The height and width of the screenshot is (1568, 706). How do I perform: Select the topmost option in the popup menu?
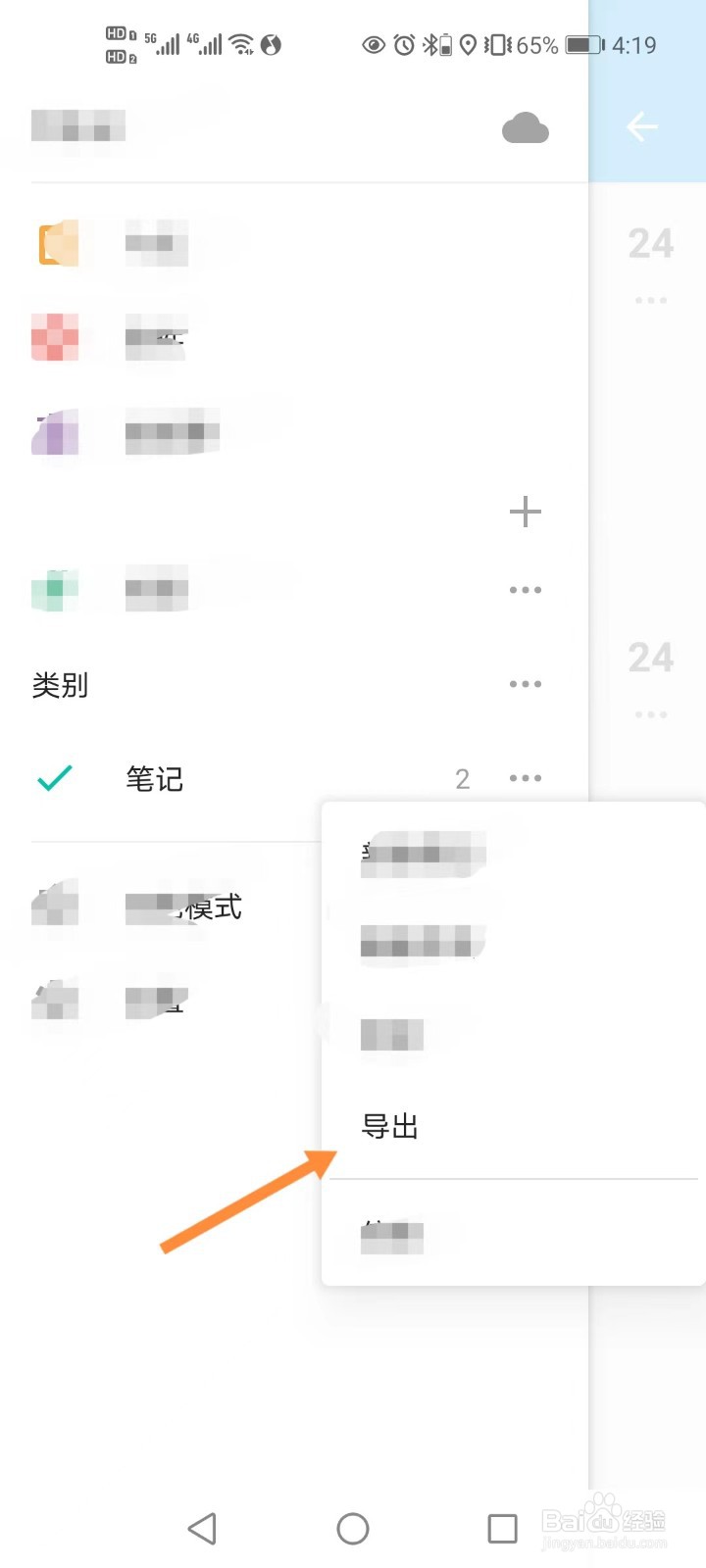point(422,851)
